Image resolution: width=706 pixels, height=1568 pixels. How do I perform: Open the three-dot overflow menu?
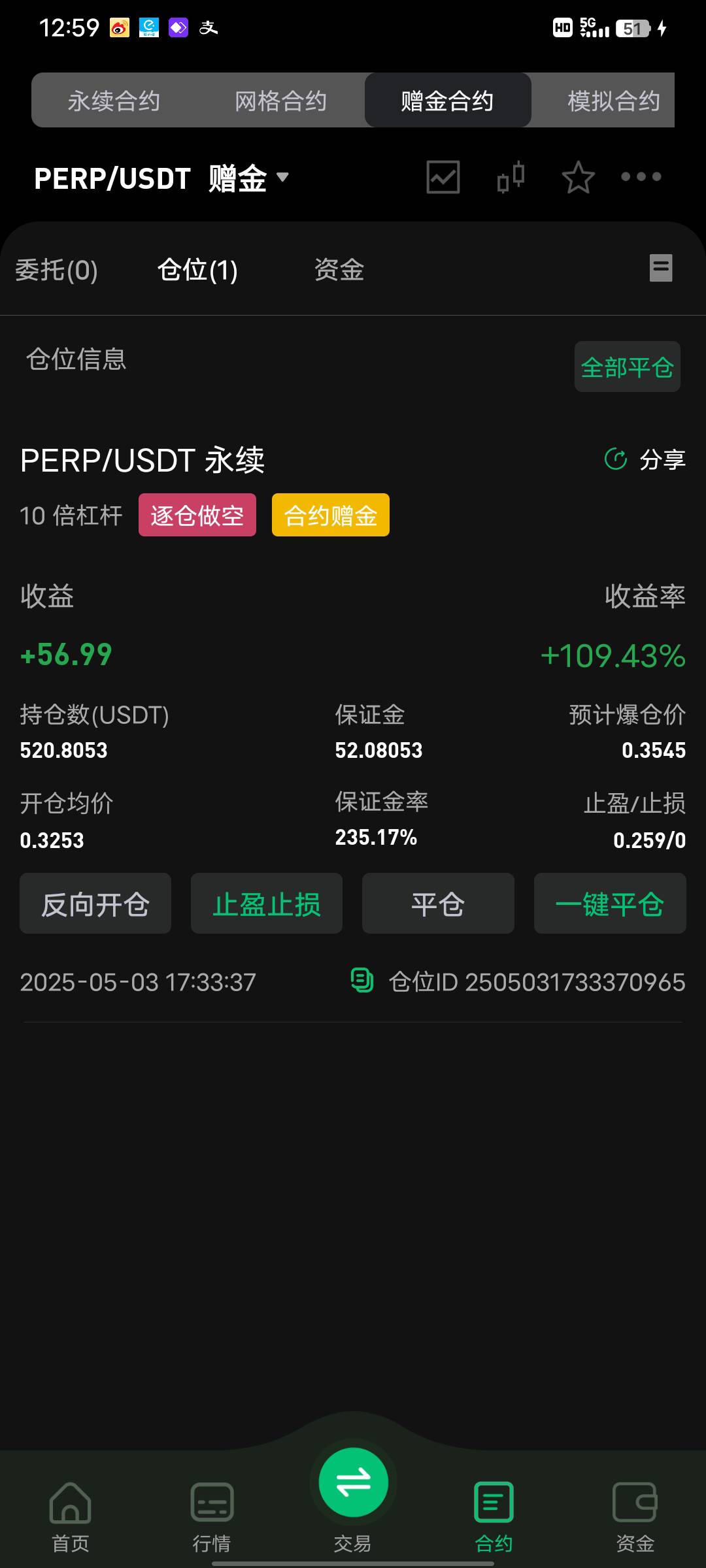[641, 176]
